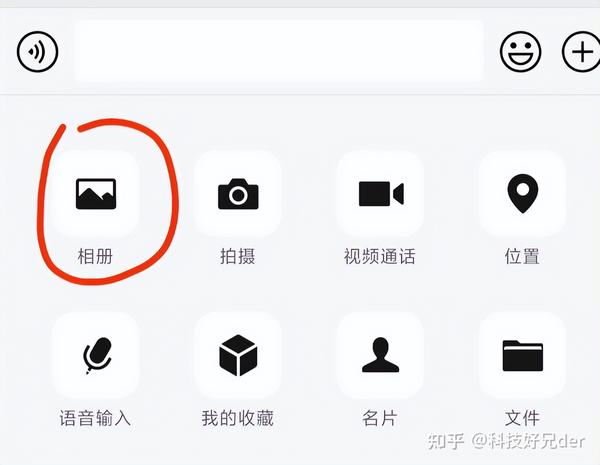The image size is (600, 465).
Task: Tap the message text field
Action: point(279,51)
